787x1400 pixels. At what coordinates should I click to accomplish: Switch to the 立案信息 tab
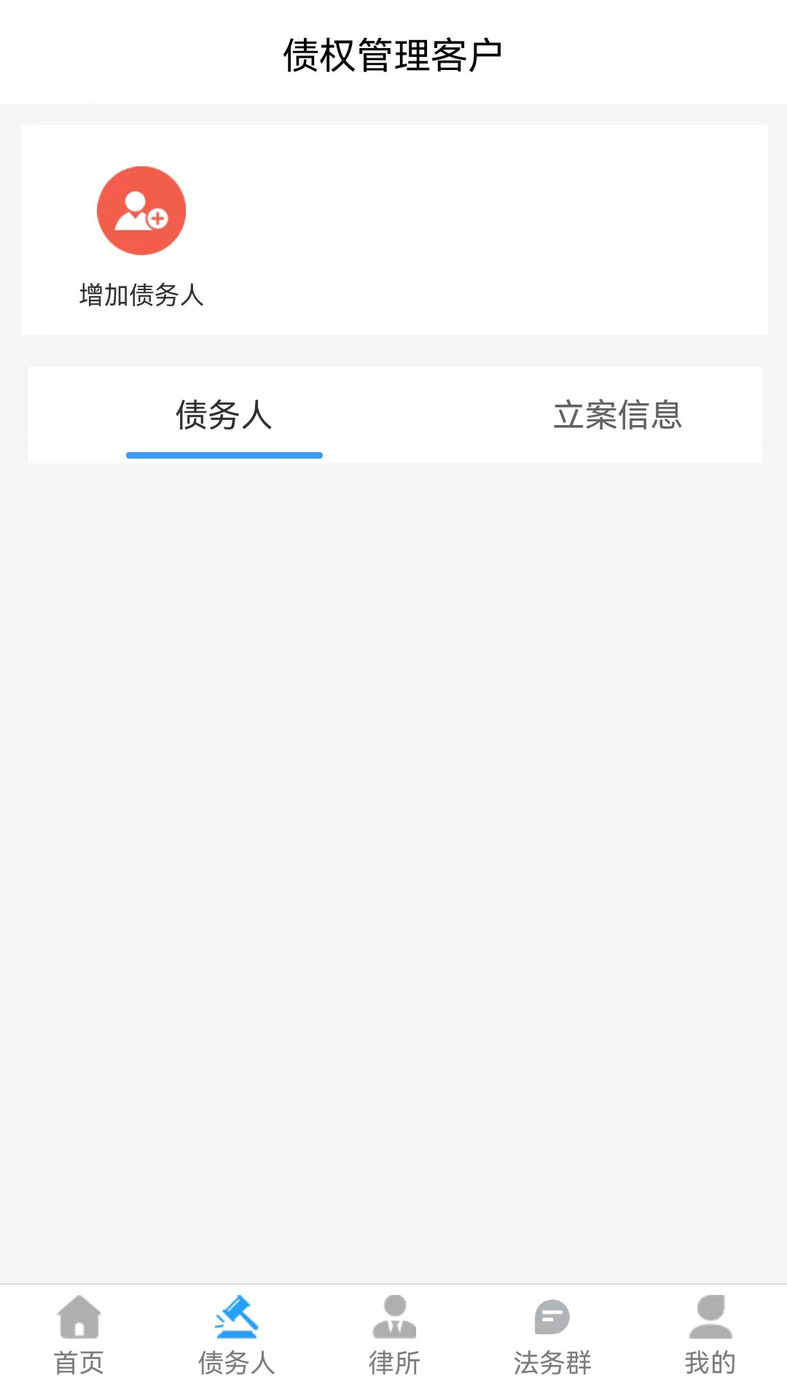pos(617,415)
